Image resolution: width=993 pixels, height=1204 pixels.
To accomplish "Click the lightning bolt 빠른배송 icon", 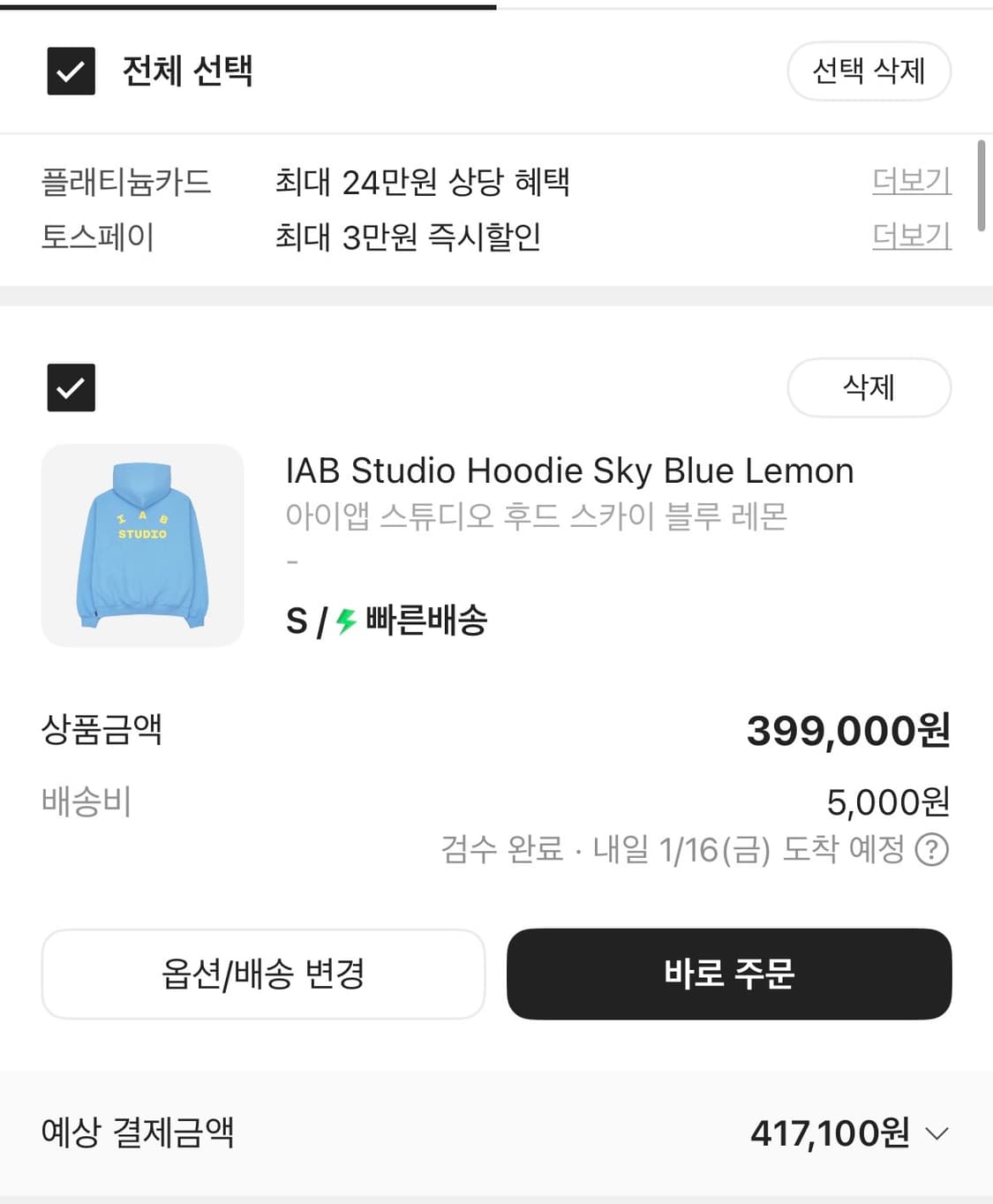I will 343,621.
